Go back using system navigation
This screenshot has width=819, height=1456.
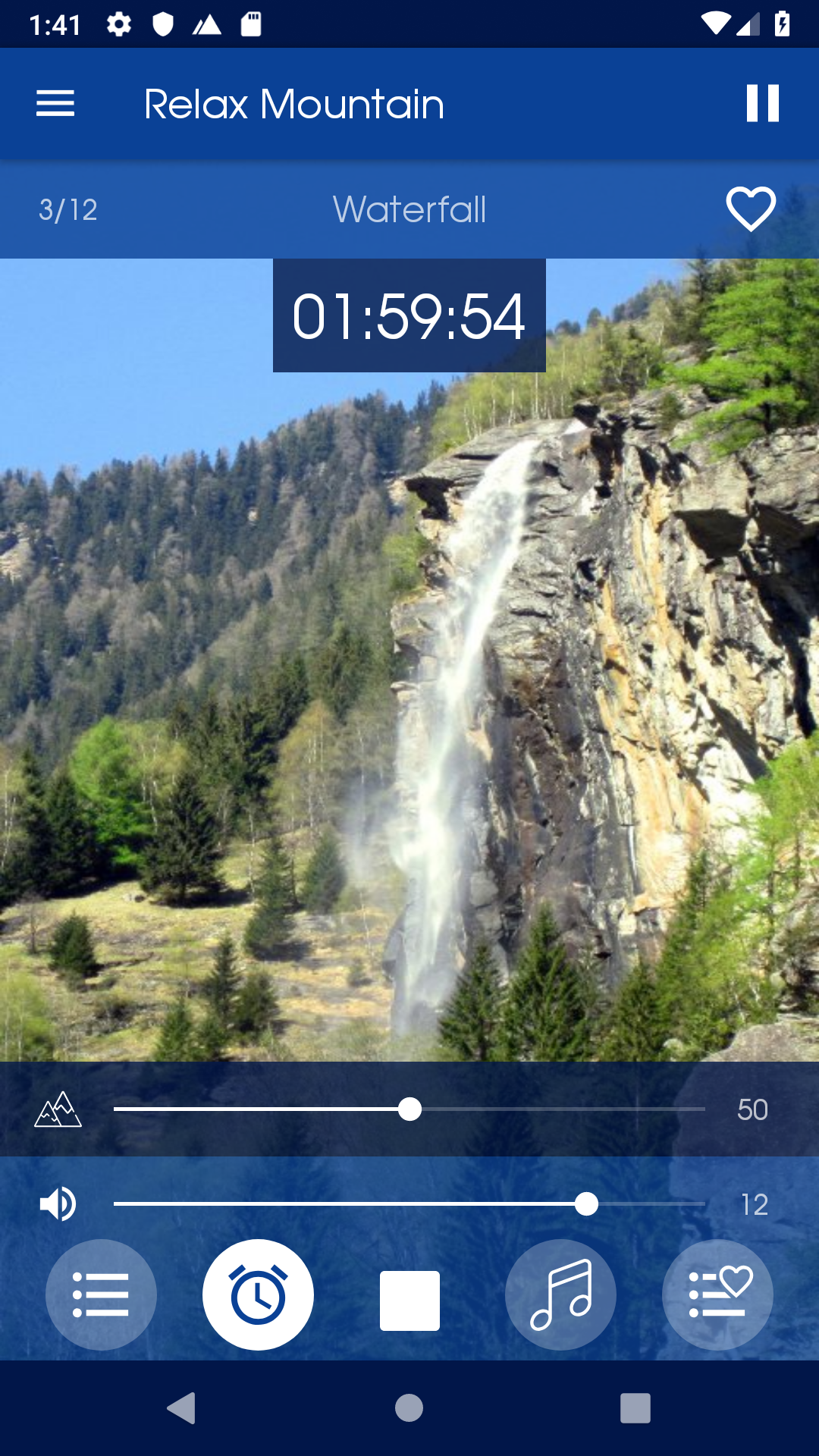[x=181, y=1408]
